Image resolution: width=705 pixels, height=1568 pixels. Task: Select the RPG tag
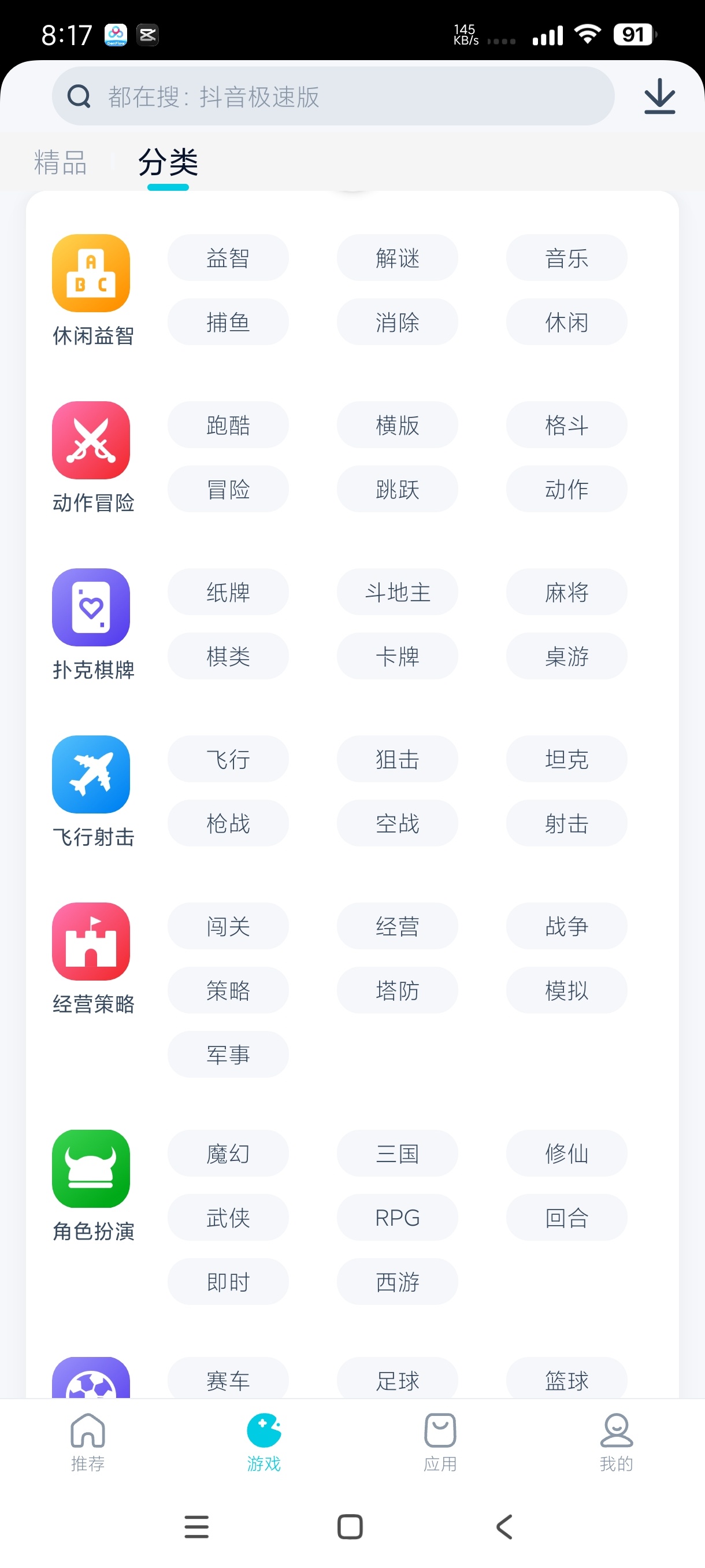pyautogui.click(x=396, y=1218)
